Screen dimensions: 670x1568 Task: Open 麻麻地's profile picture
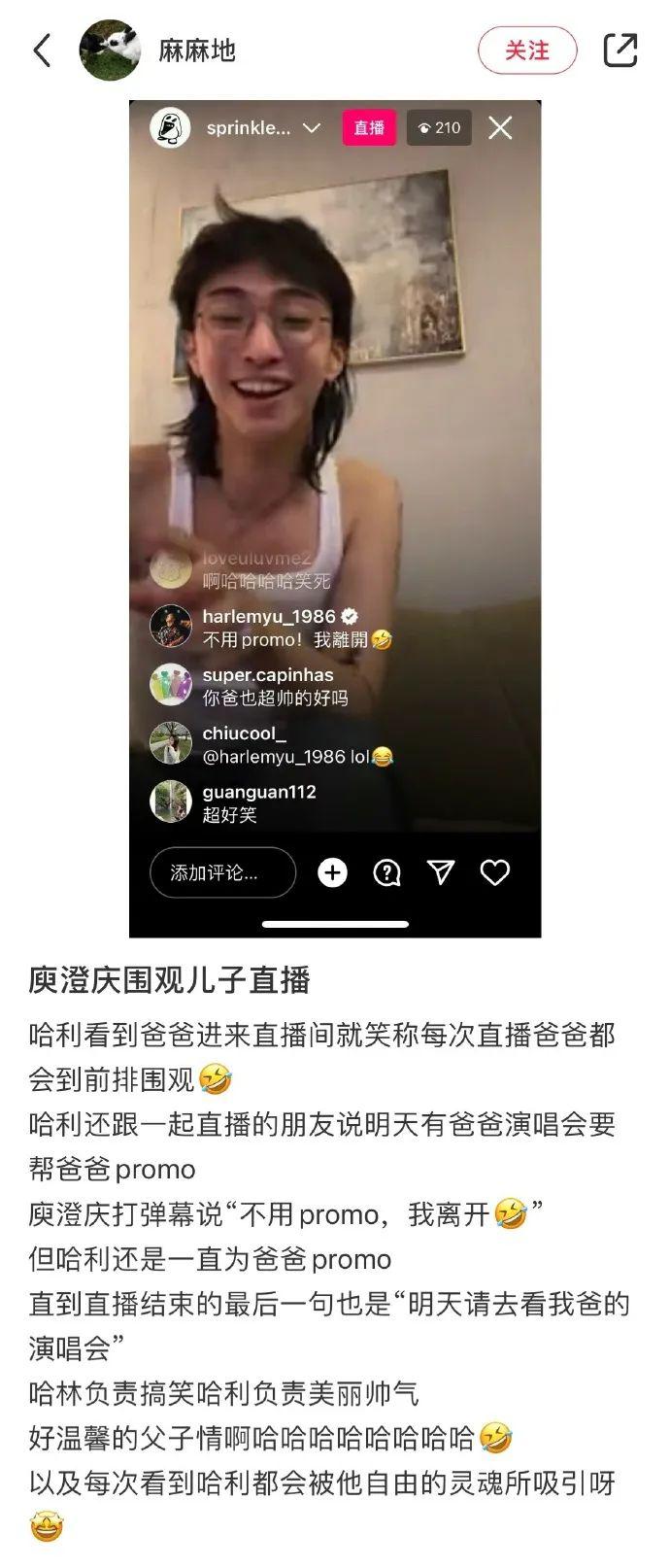[x=110, y=51]
